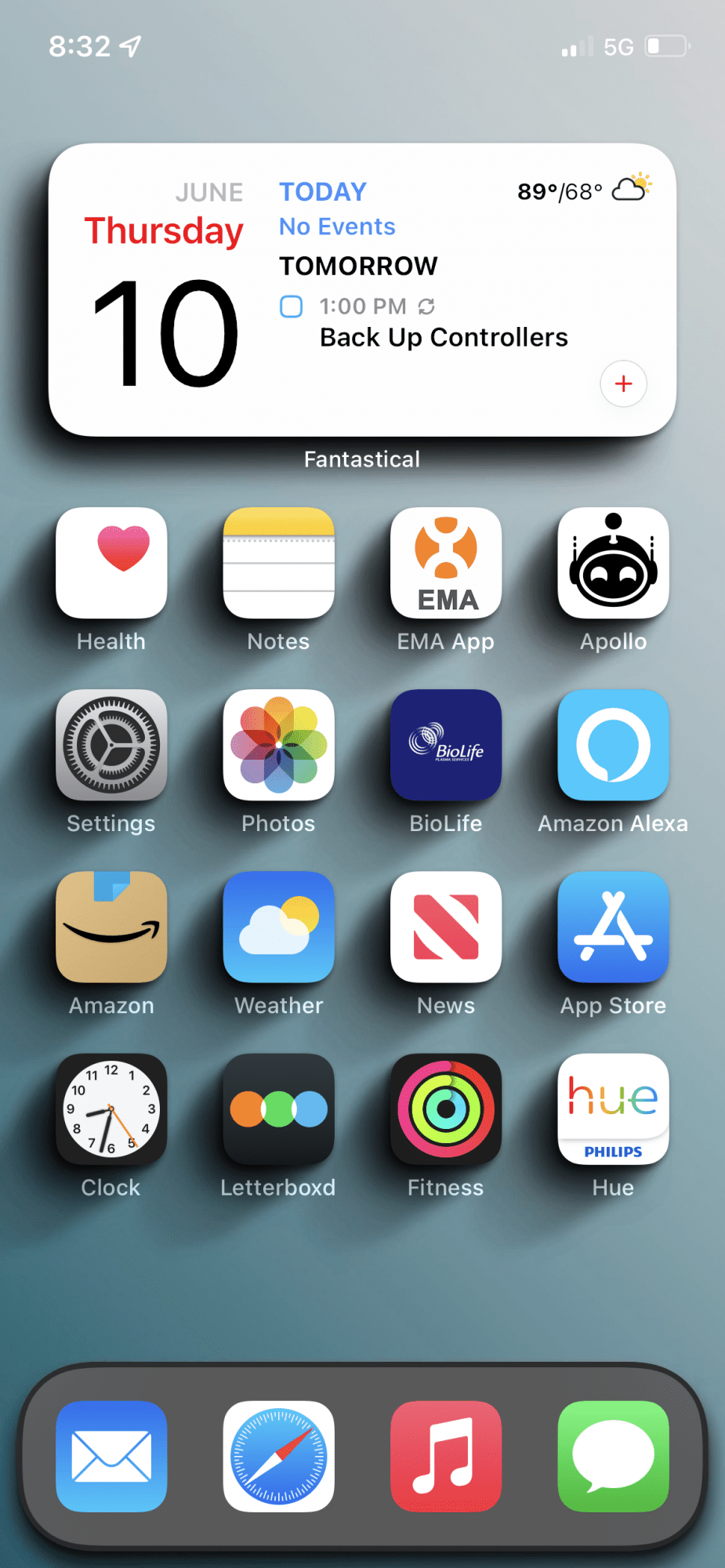
Task: Launch the Apollo app
Action: click(613, 563)
